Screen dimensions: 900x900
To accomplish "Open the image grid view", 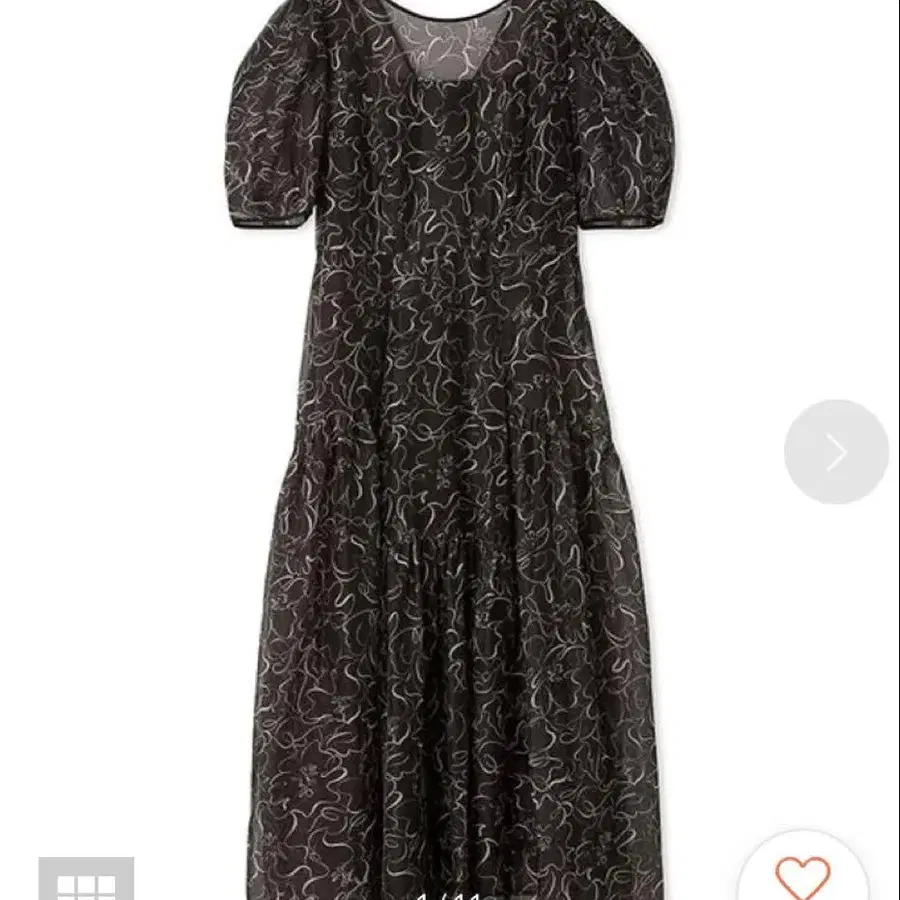I will point(86,878).
